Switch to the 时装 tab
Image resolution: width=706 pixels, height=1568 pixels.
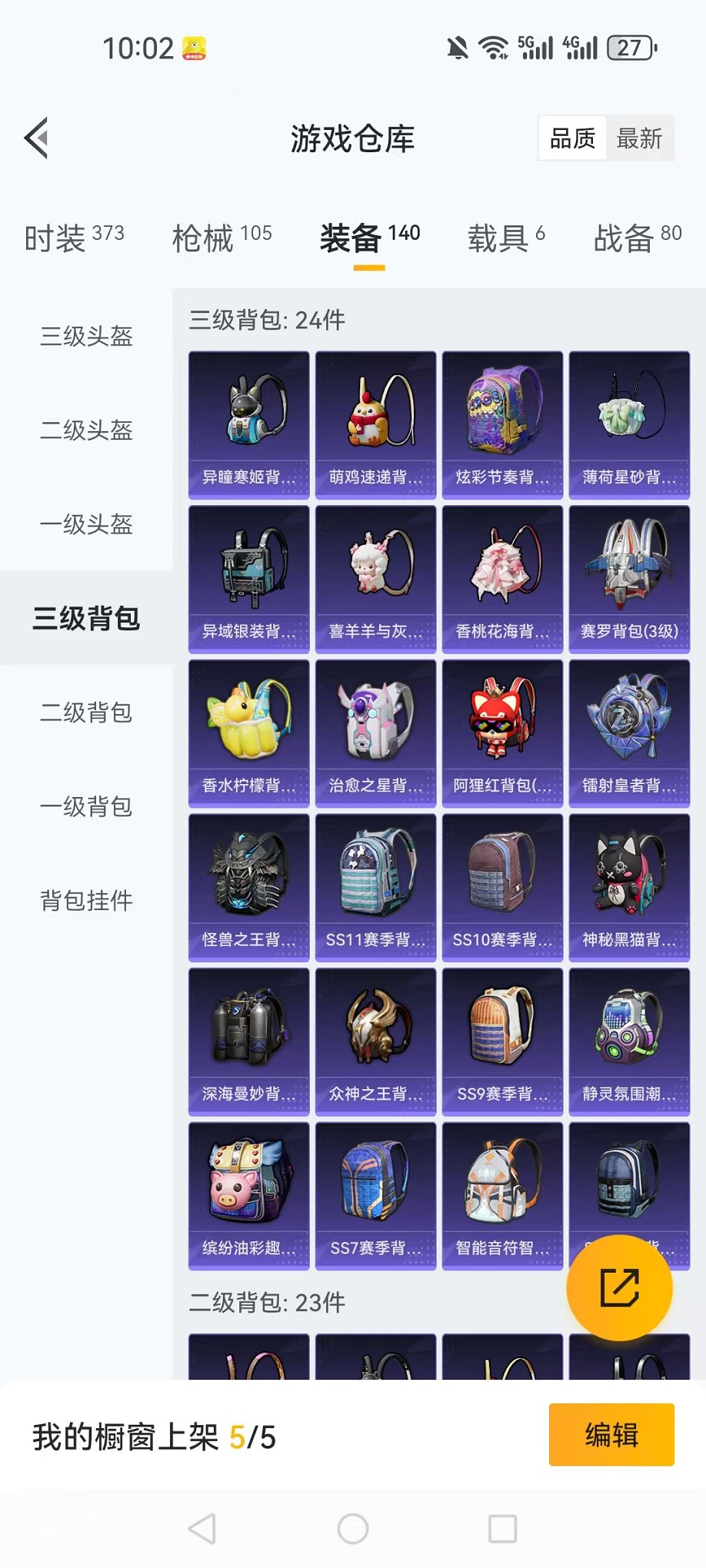(74, 238)
